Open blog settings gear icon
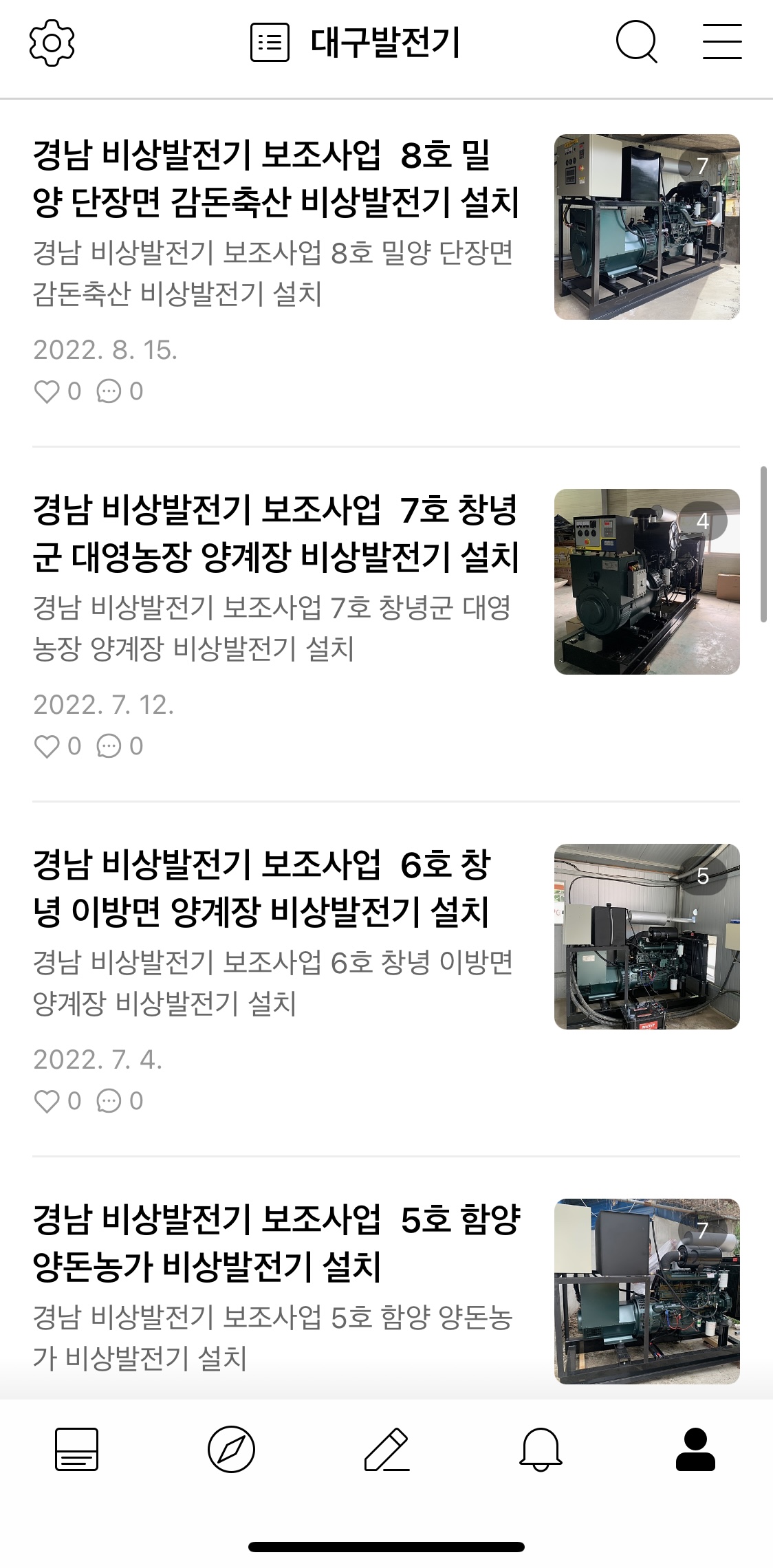The width and height of the screenshot is (773, 1568). coord(52,43)
